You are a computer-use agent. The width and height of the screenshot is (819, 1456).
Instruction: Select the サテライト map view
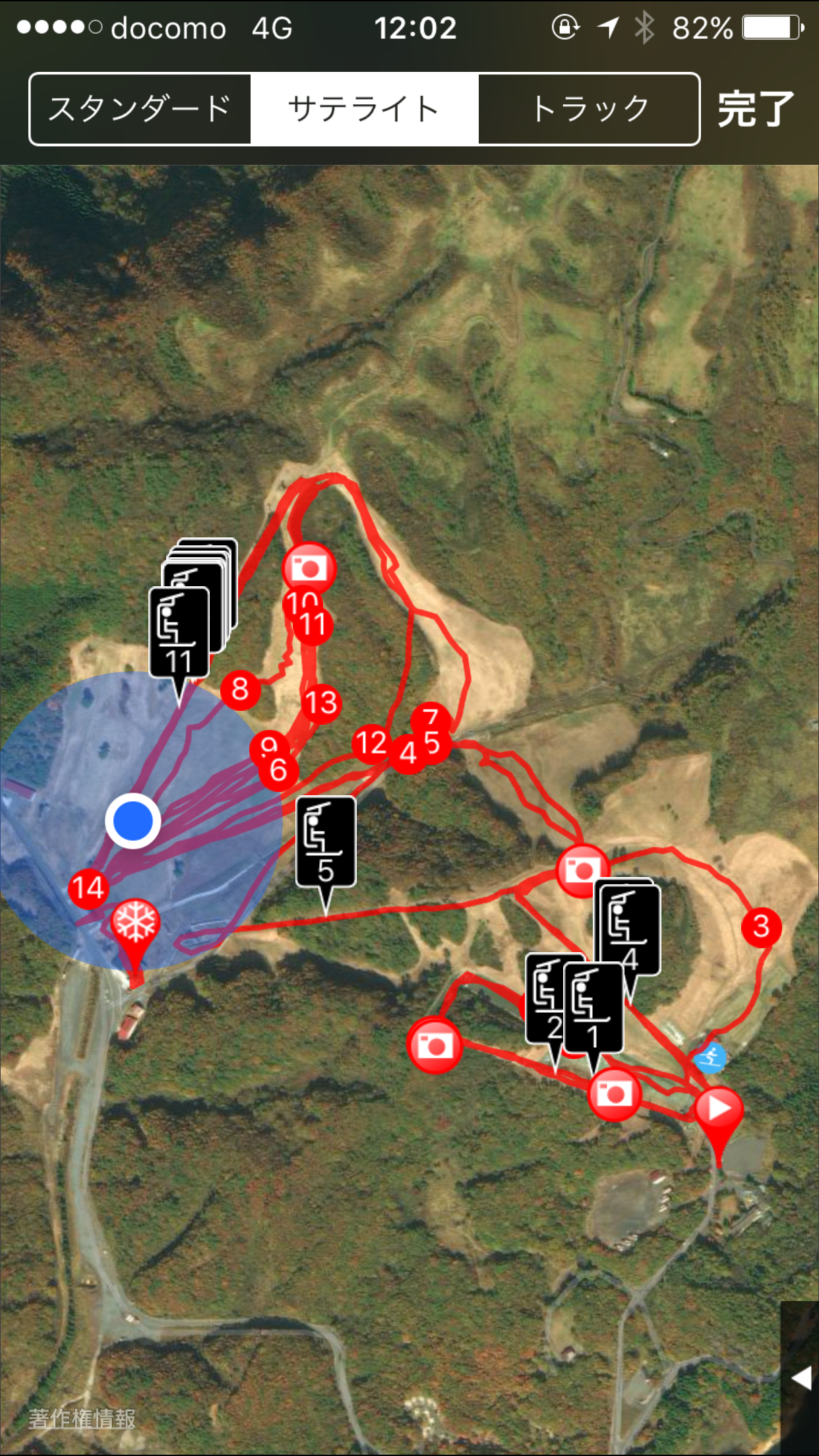[x=364, y=109]
